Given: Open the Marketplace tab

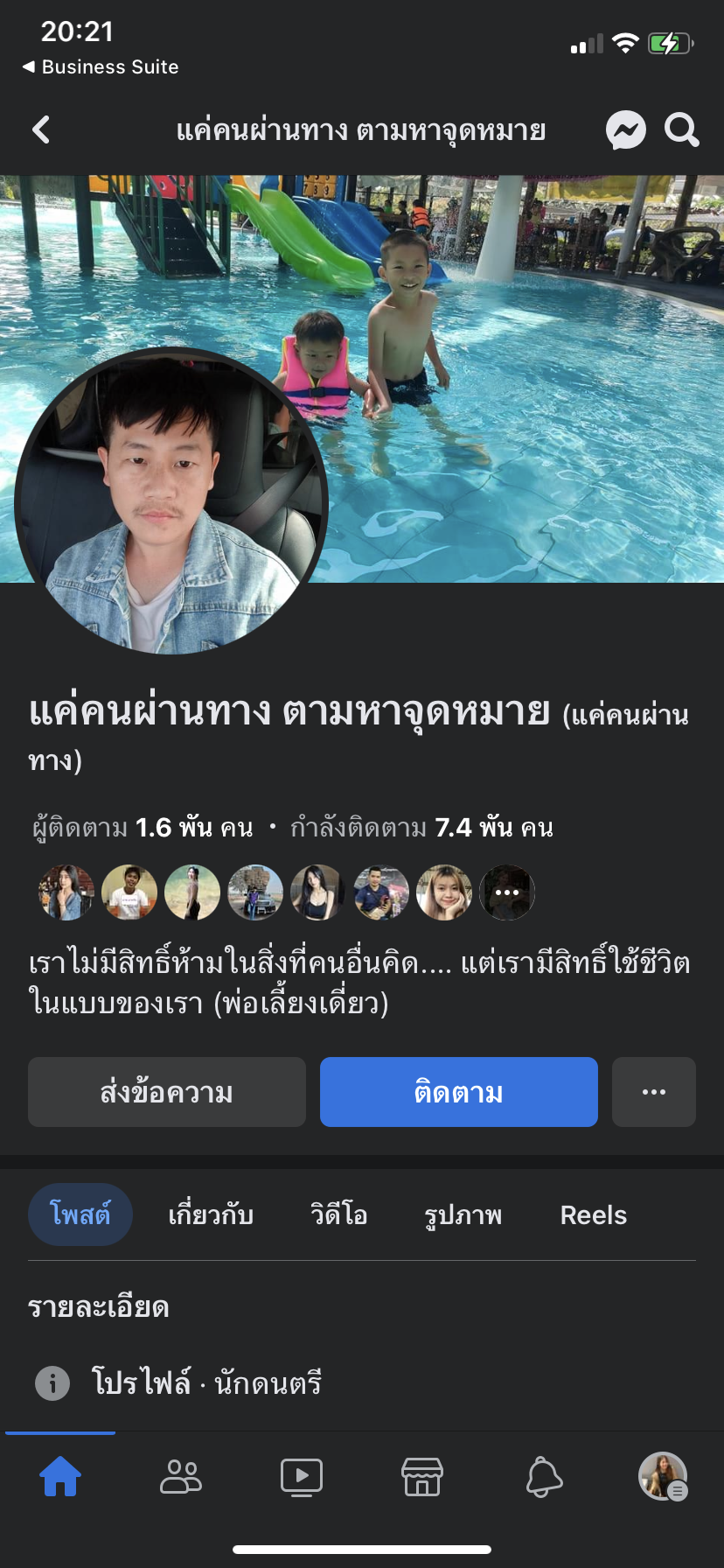Looking at the screenshot, I should click(x=422, y=1477).
